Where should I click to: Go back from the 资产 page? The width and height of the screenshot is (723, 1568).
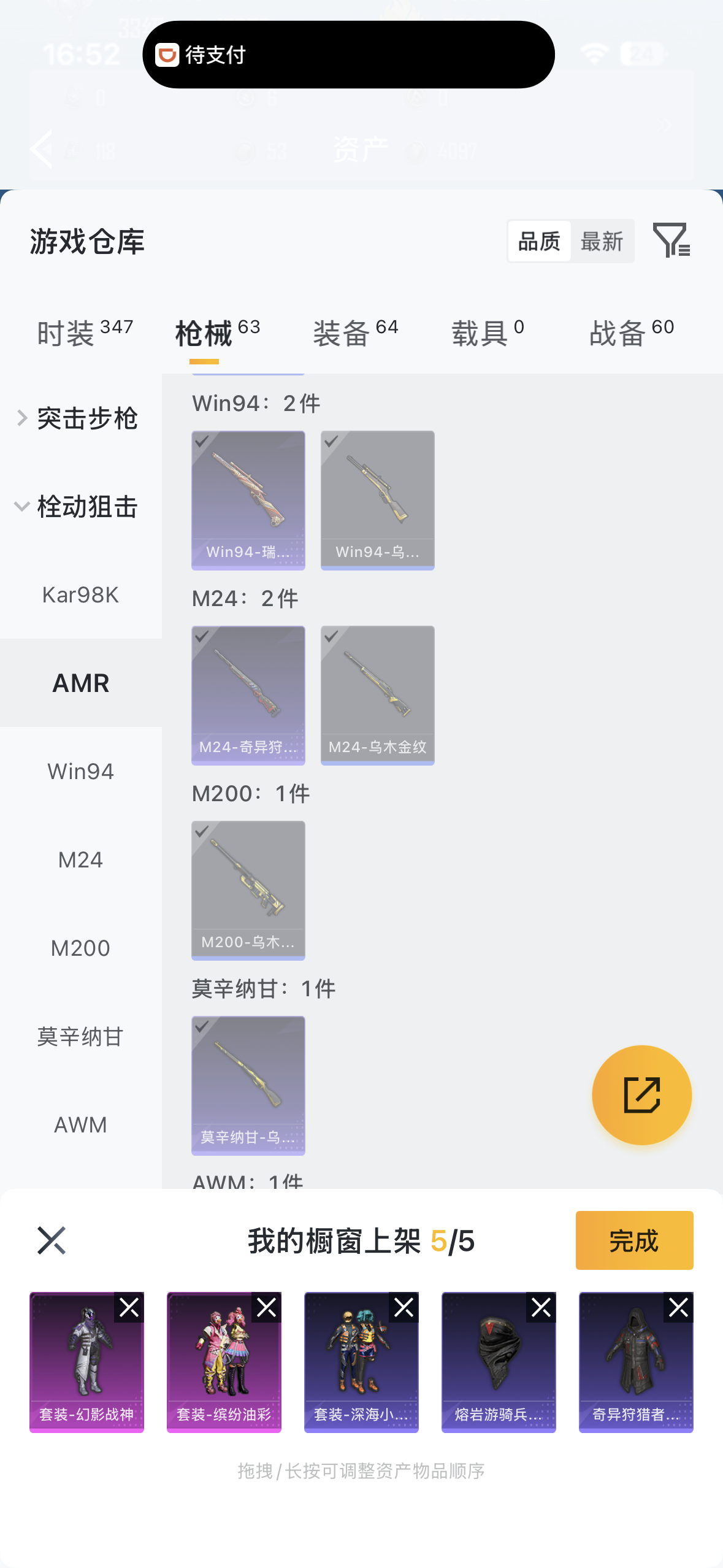pyautogui.click(x=42, y=149)
